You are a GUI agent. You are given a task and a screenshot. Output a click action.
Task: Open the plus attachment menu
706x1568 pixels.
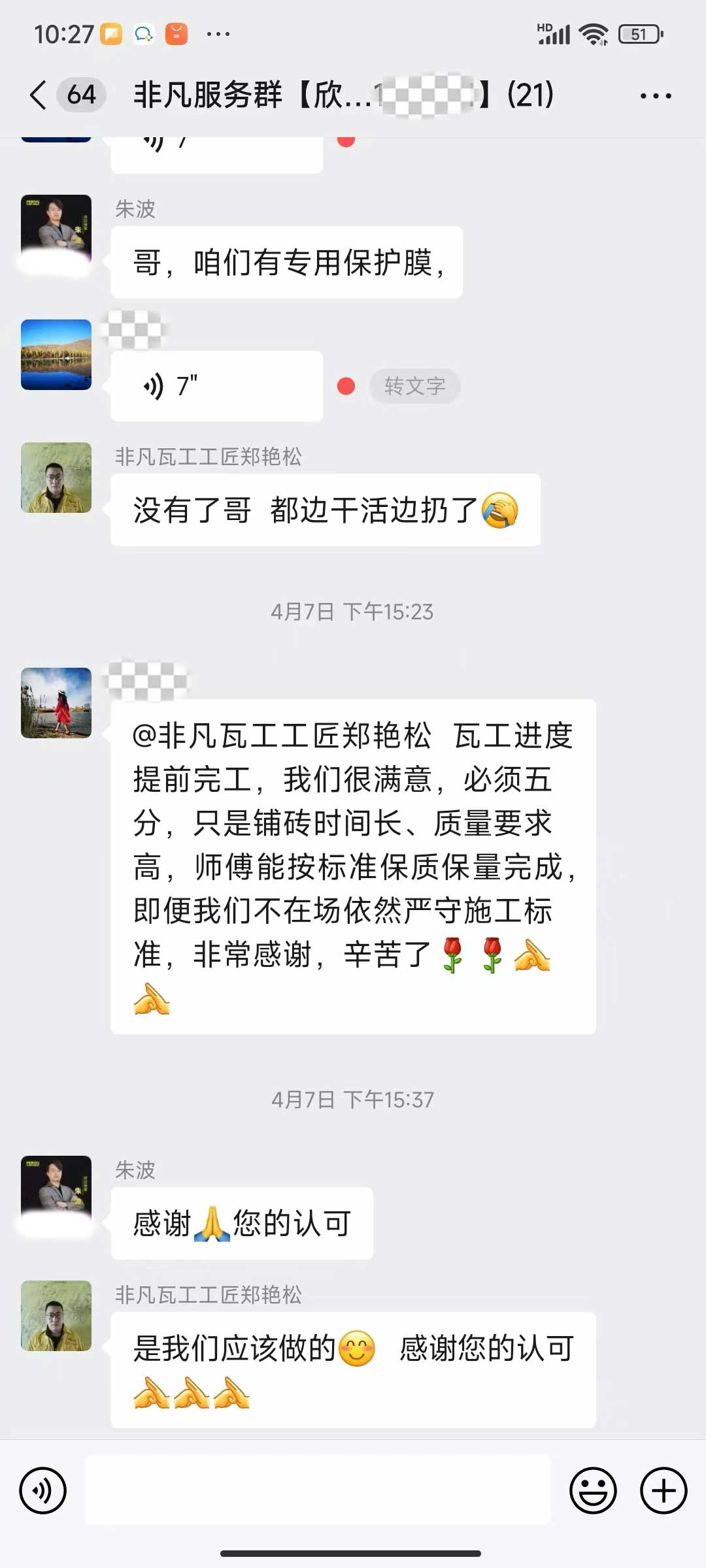663,1490
